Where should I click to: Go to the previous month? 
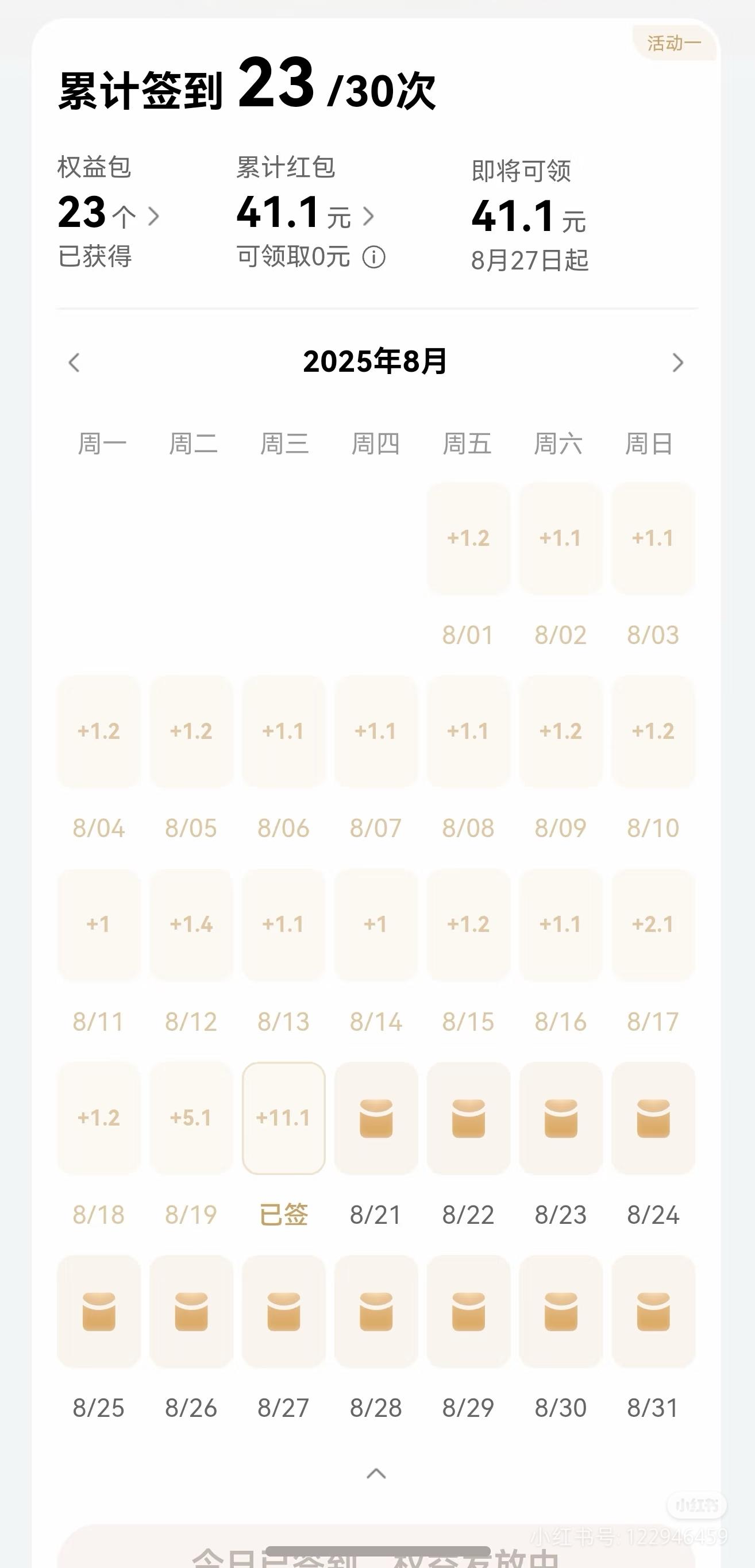point(74,363)
